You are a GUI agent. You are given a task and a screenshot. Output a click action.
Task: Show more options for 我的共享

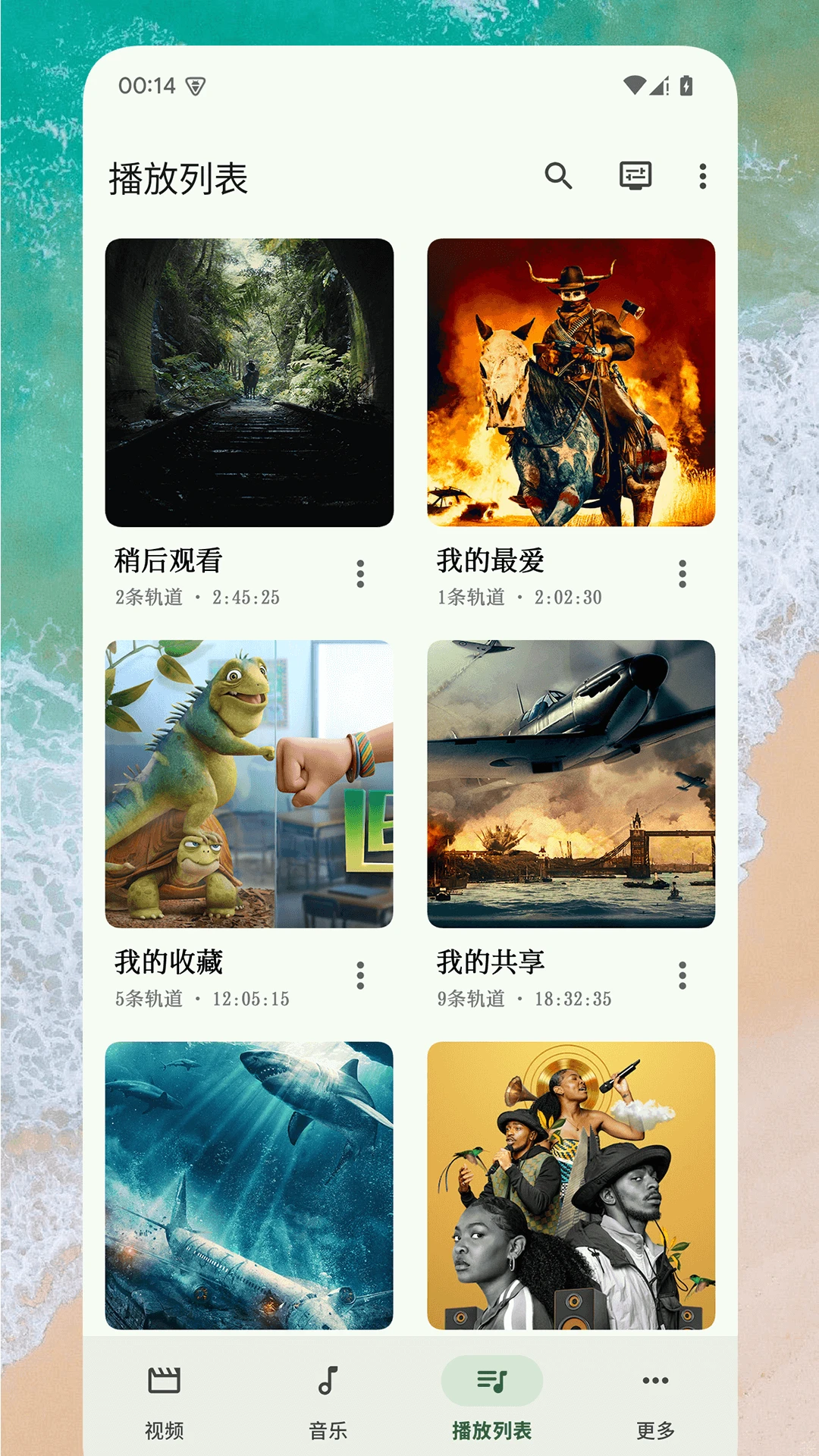click(x=682, y=975)
